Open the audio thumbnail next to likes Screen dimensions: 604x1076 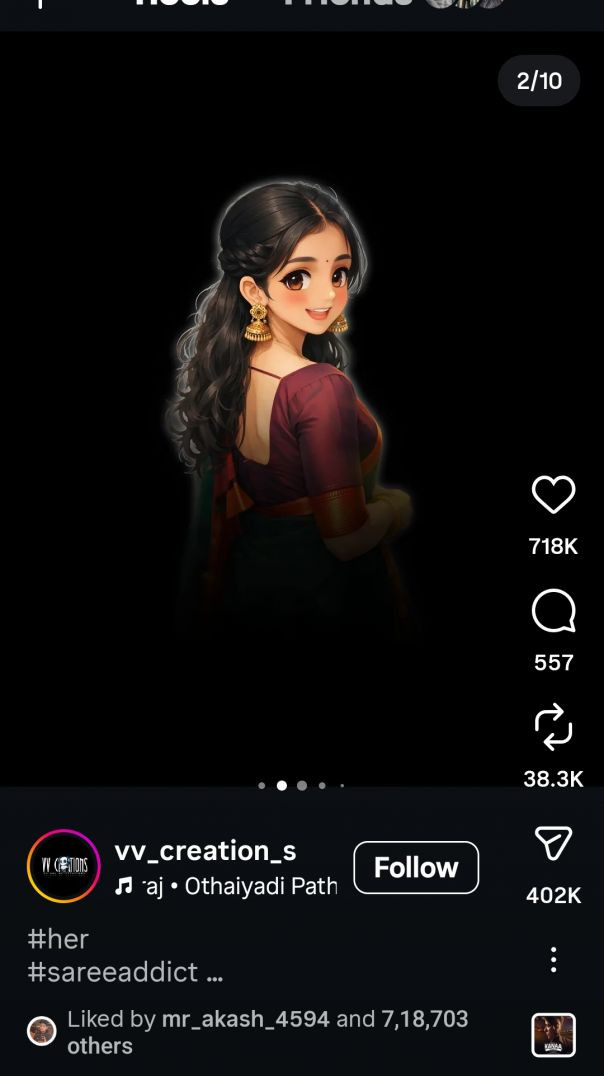tap(553, 1035)
